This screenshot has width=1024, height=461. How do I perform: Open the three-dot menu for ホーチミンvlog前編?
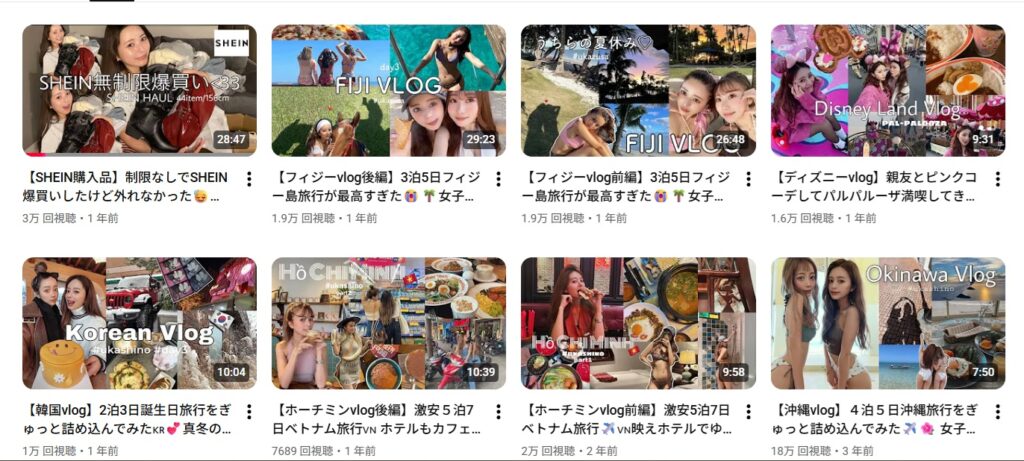(747, 412)
